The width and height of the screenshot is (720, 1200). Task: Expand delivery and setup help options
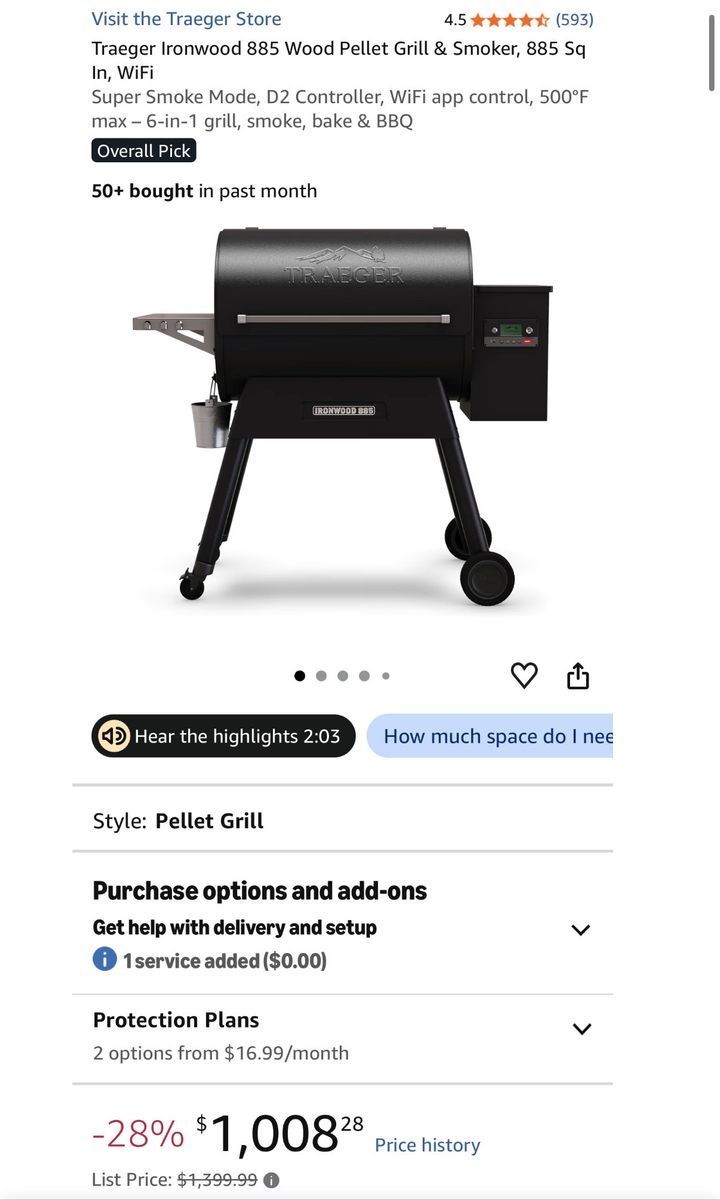(x=580, y=929)
